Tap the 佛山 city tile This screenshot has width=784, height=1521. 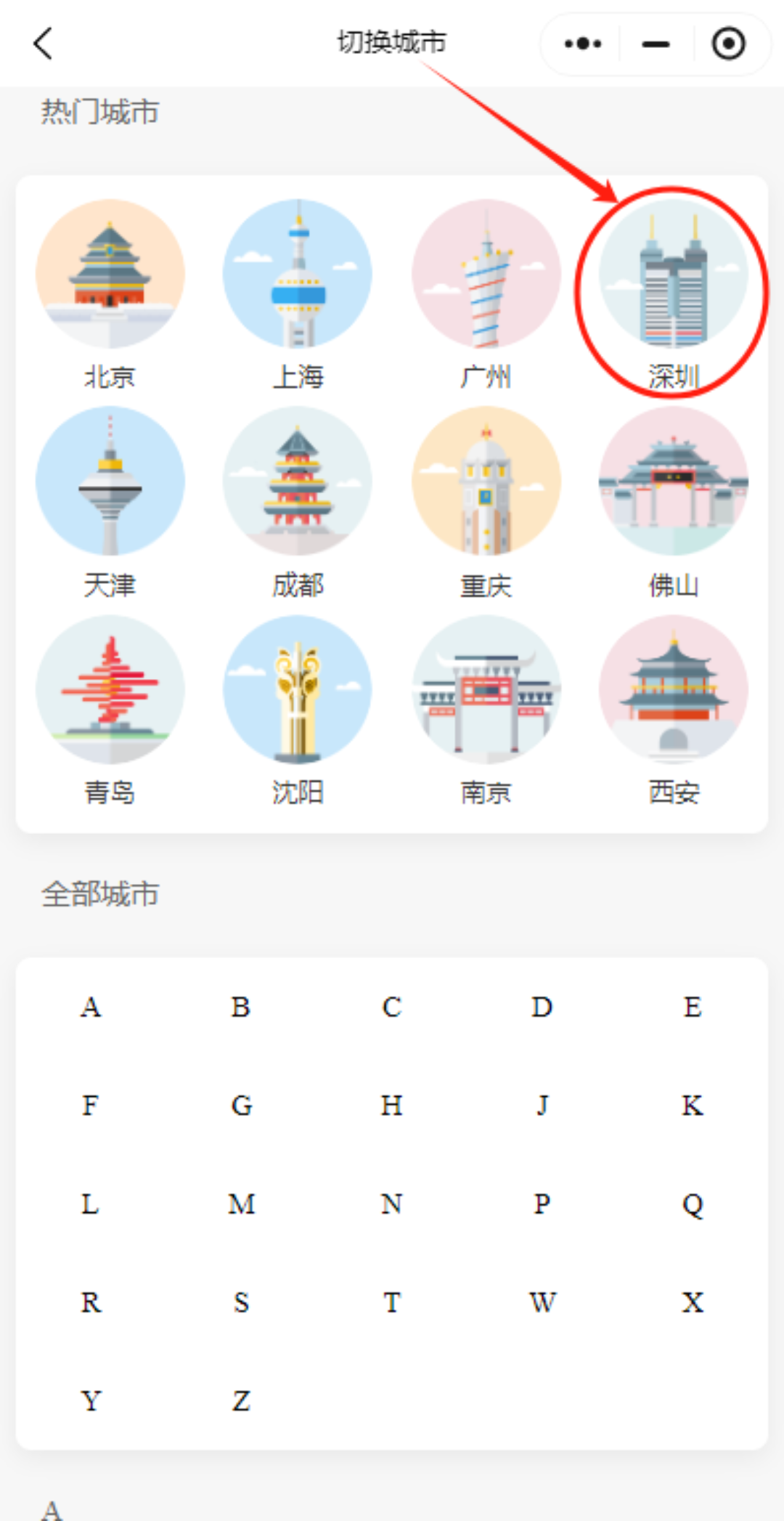click(x=673, y=482)
